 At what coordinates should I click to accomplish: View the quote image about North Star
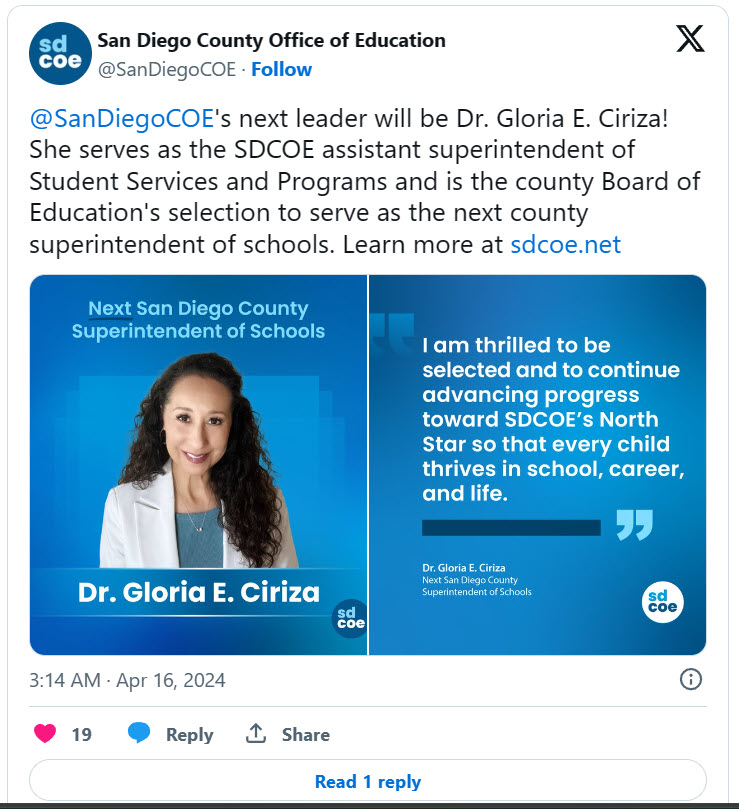(538, 465)
